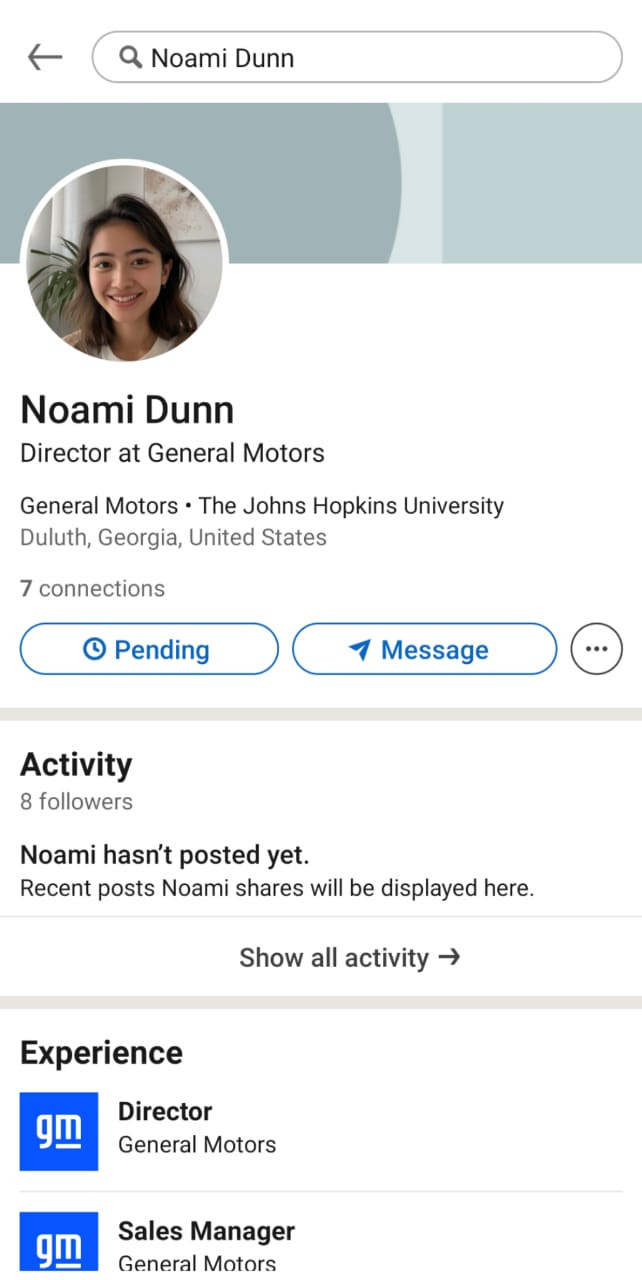
Task: Message Noami Dunn
Action: (x=424, y=650)
